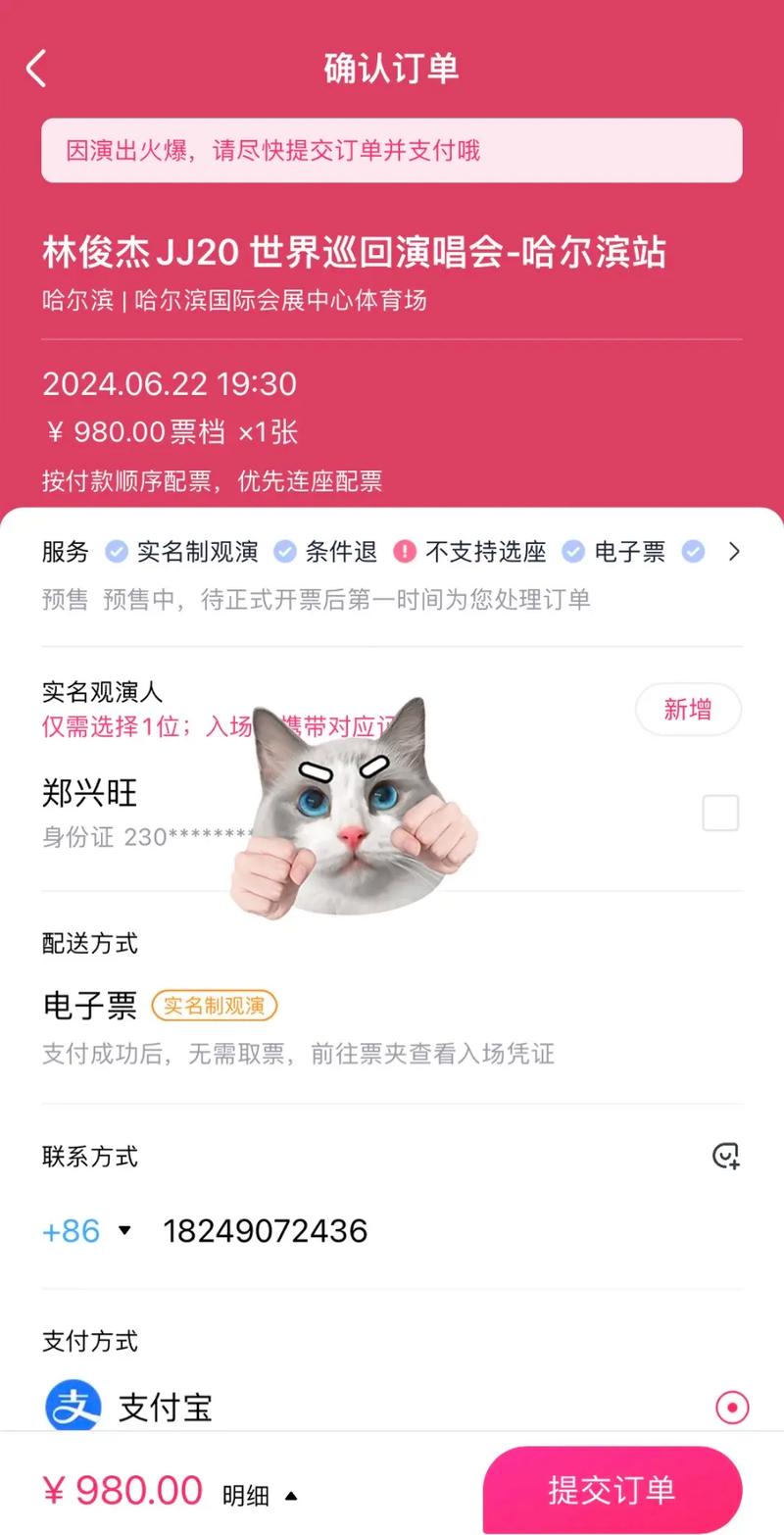
Task: 选中支付宝支付方式的单选按钮
Action: pos(731,1406)
